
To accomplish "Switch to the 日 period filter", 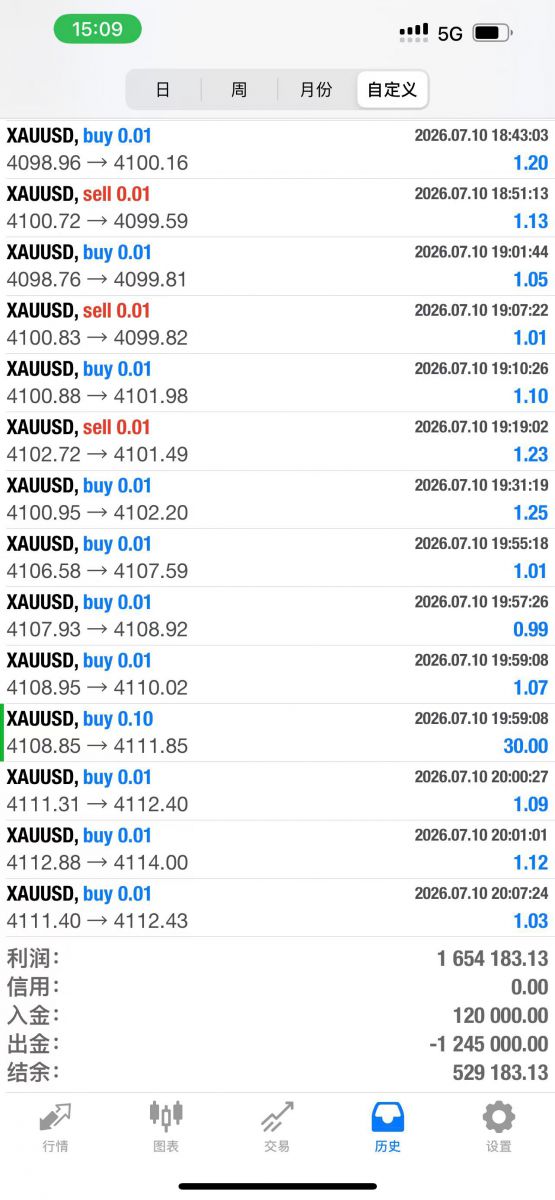I will (164, 89).
